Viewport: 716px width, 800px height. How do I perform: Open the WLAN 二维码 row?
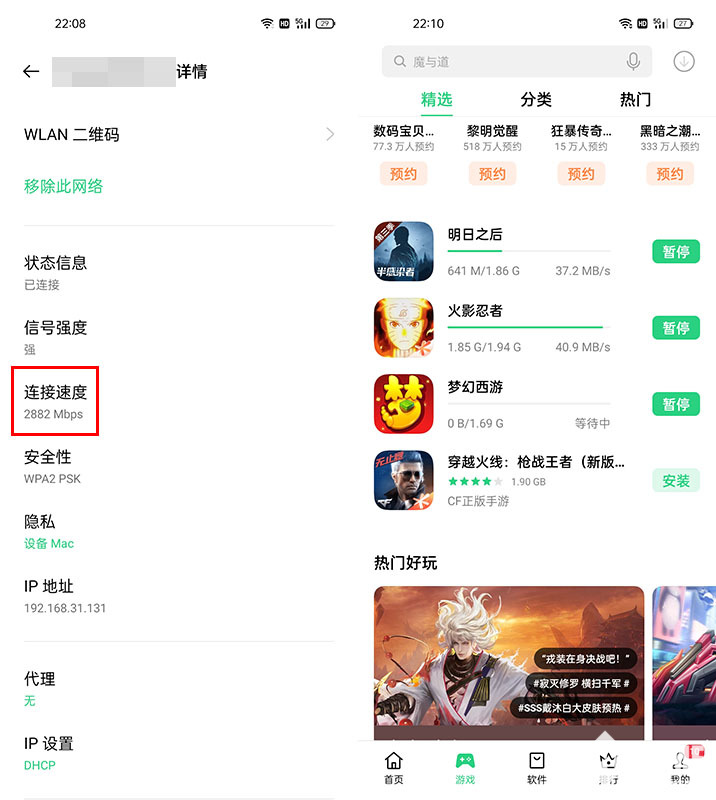[178, 134]
